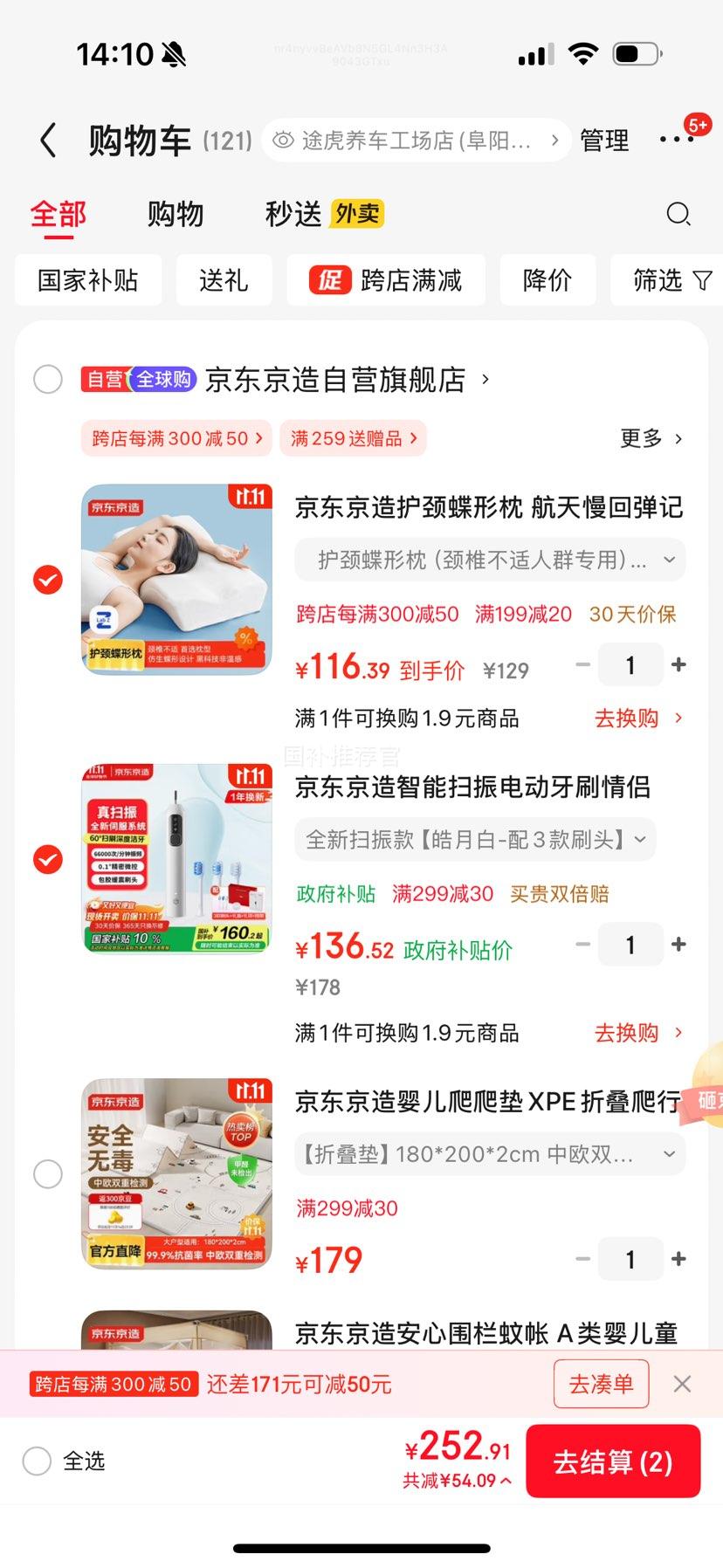Viewport: 723px width, 1568px height.
Task: Uncheck the 护颈蝶形枕 pillow item
Action: (48, 580)
